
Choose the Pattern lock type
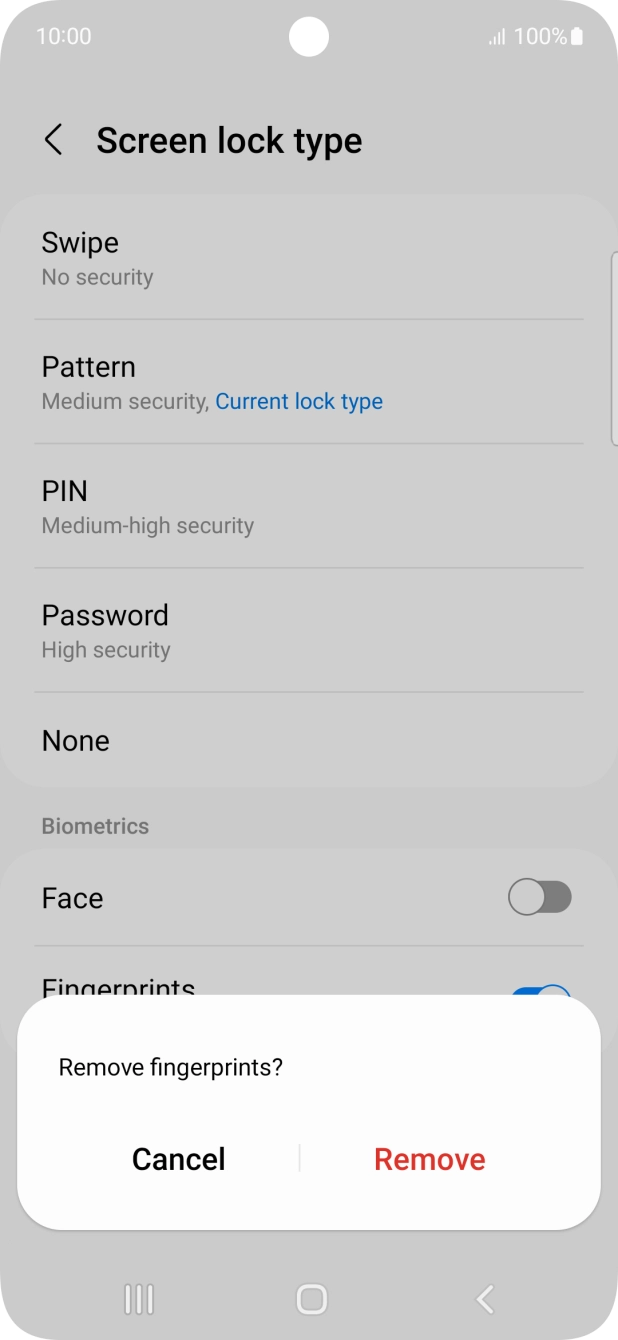pyautogui.click(x=309, y=382)
